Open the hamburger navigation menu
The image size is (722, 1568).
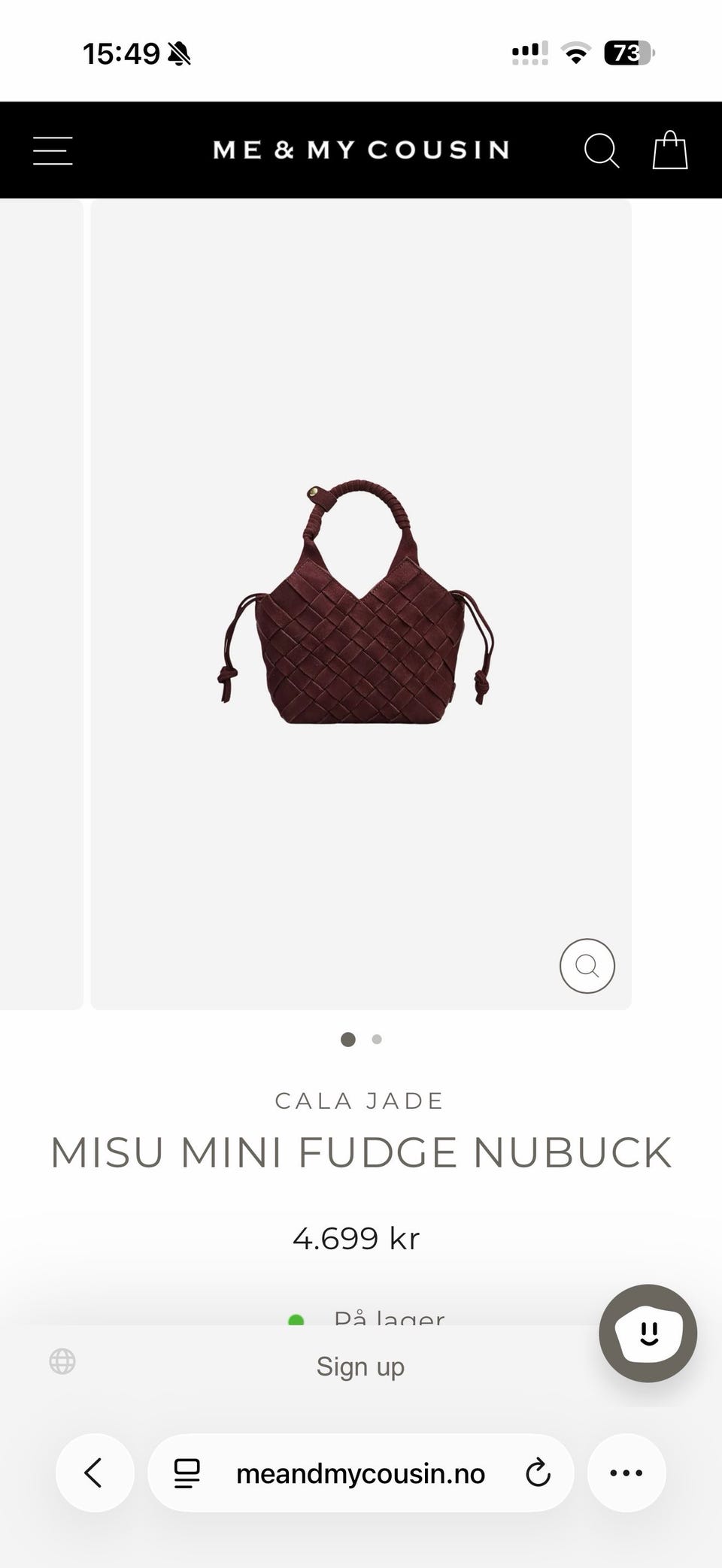[x=53, y=150]
